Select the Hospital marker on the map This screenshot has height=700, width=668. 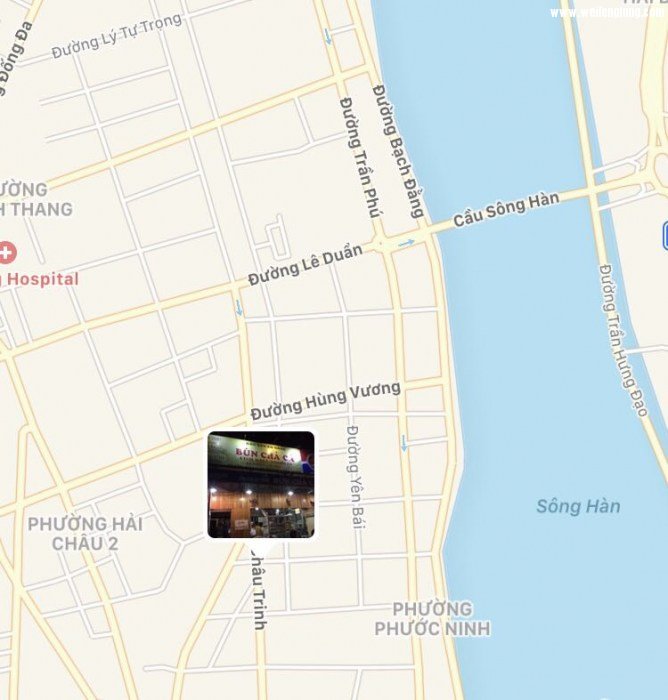click(7, 250)
